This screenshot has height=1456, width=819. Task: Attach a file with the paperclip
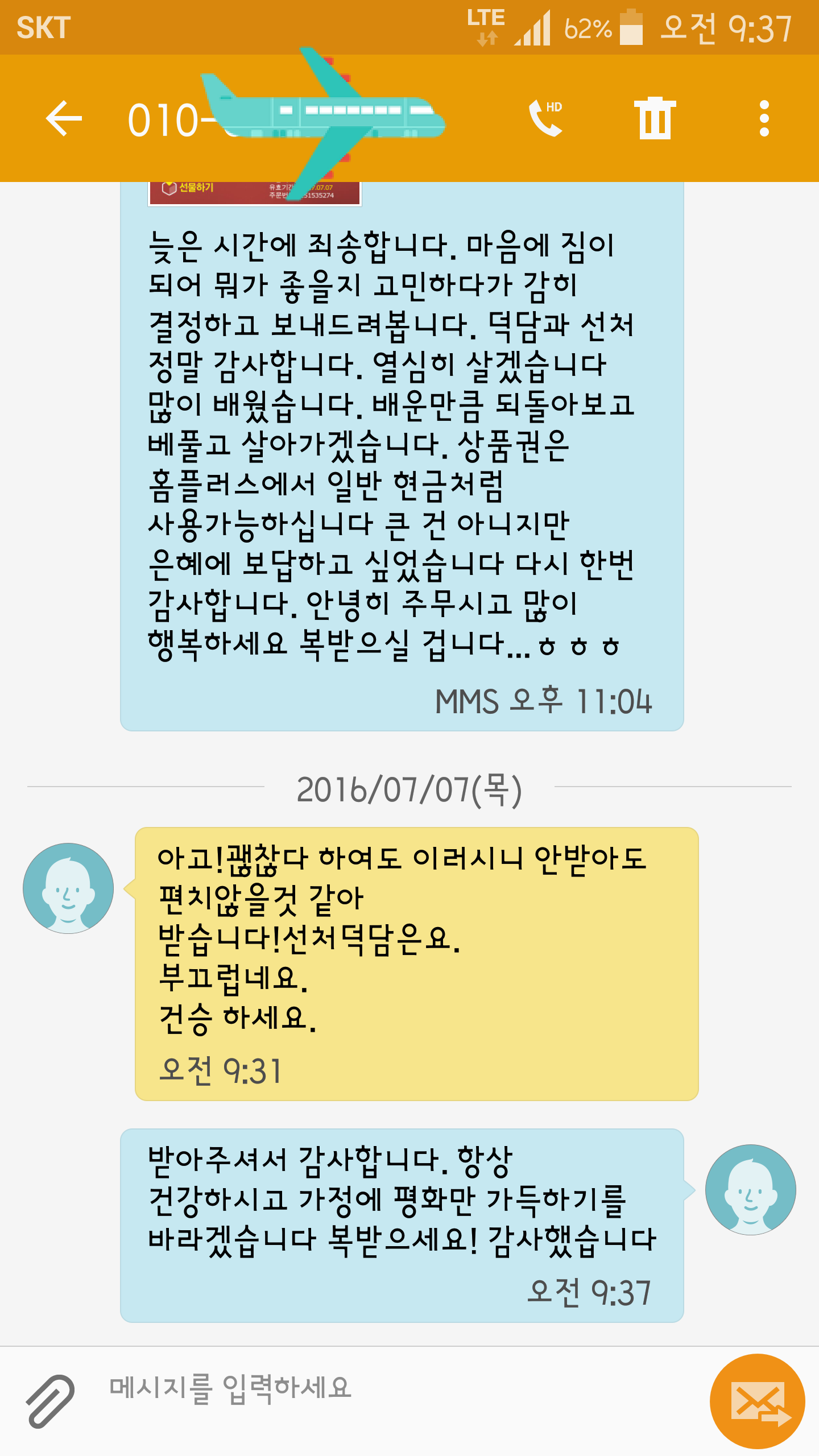click(50, 1401)
